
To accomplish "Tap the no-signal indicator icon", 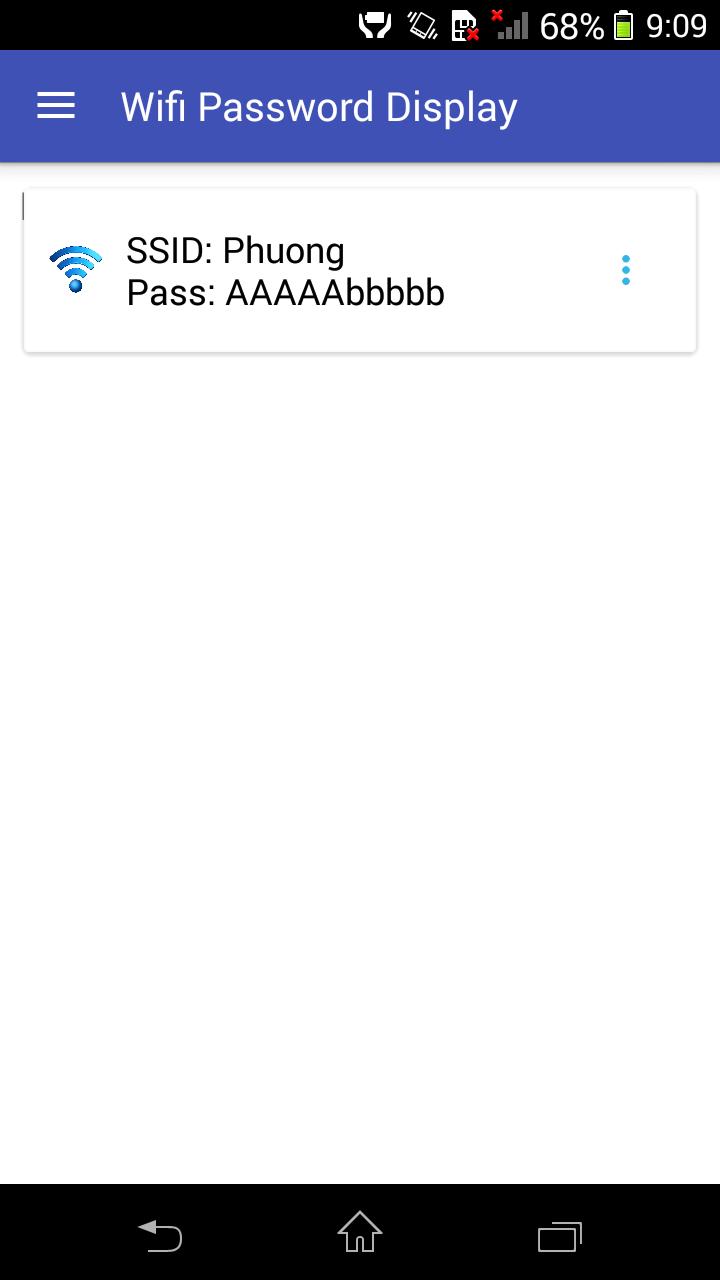I will pyautogui.click(x=510, y=27).
